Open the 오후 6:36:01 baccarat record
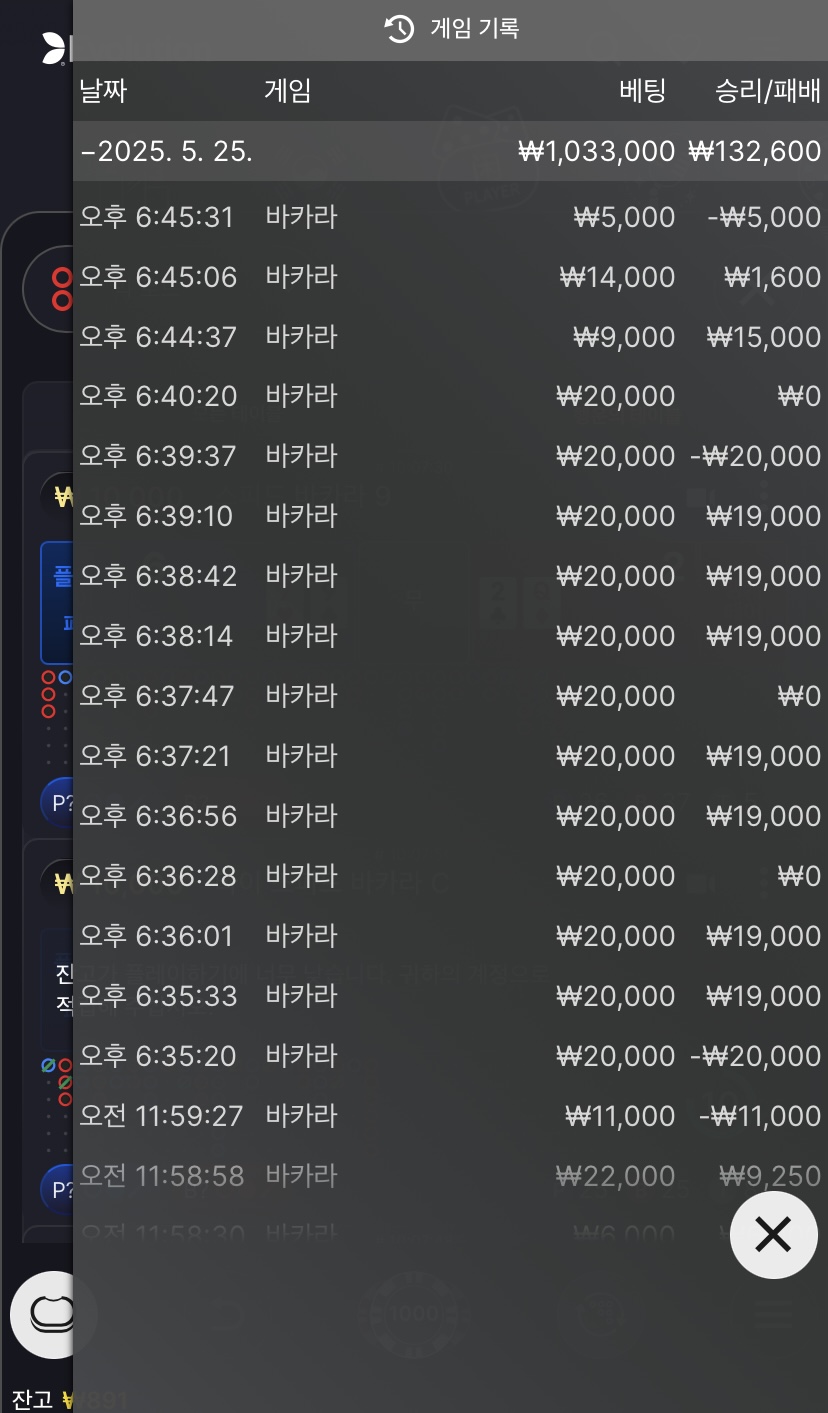The image size is (828, 1413). tap(450, 936)
